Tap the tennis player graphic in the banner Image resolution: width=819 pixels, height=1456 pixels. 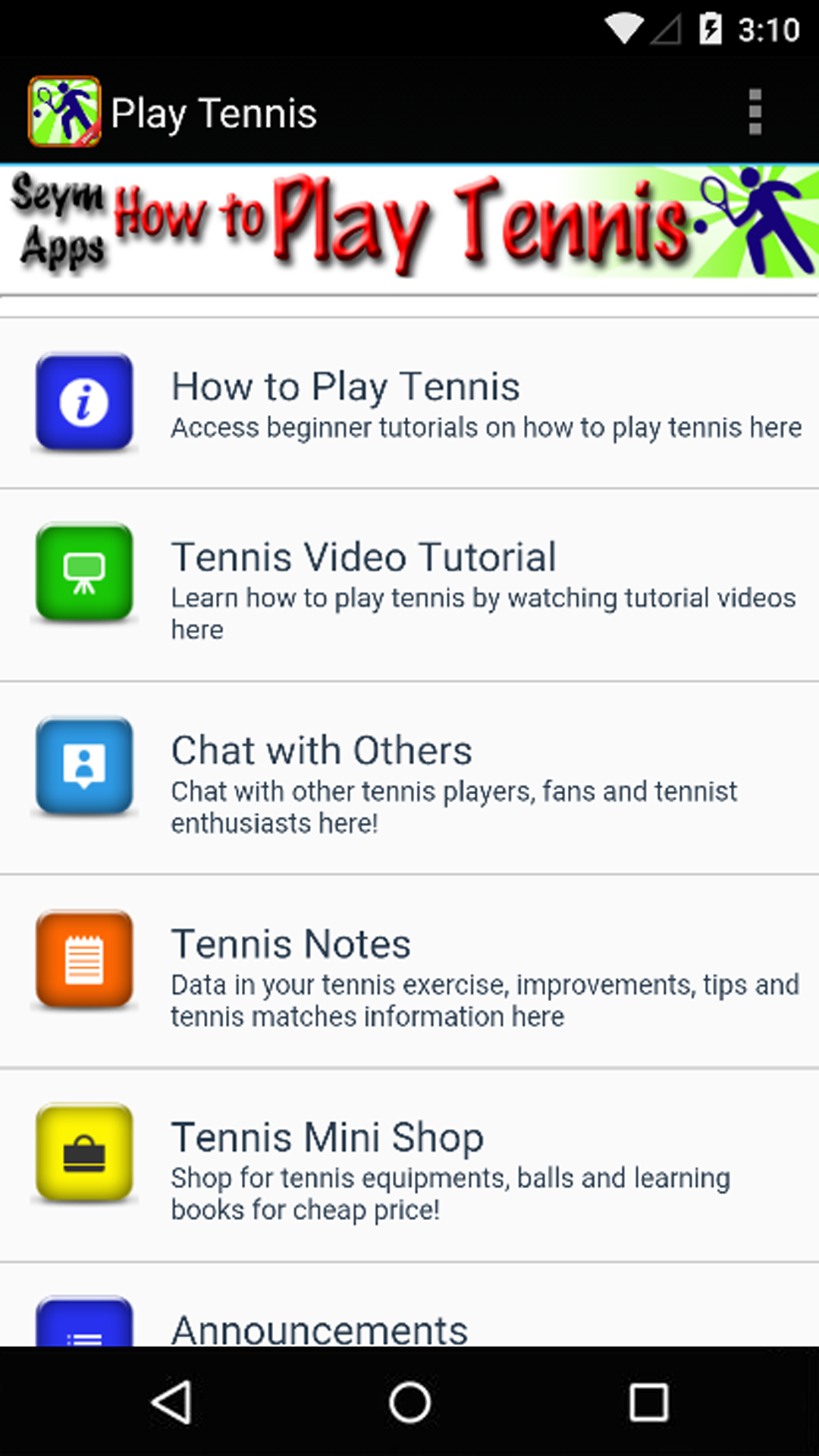click(x=758, y=220)
